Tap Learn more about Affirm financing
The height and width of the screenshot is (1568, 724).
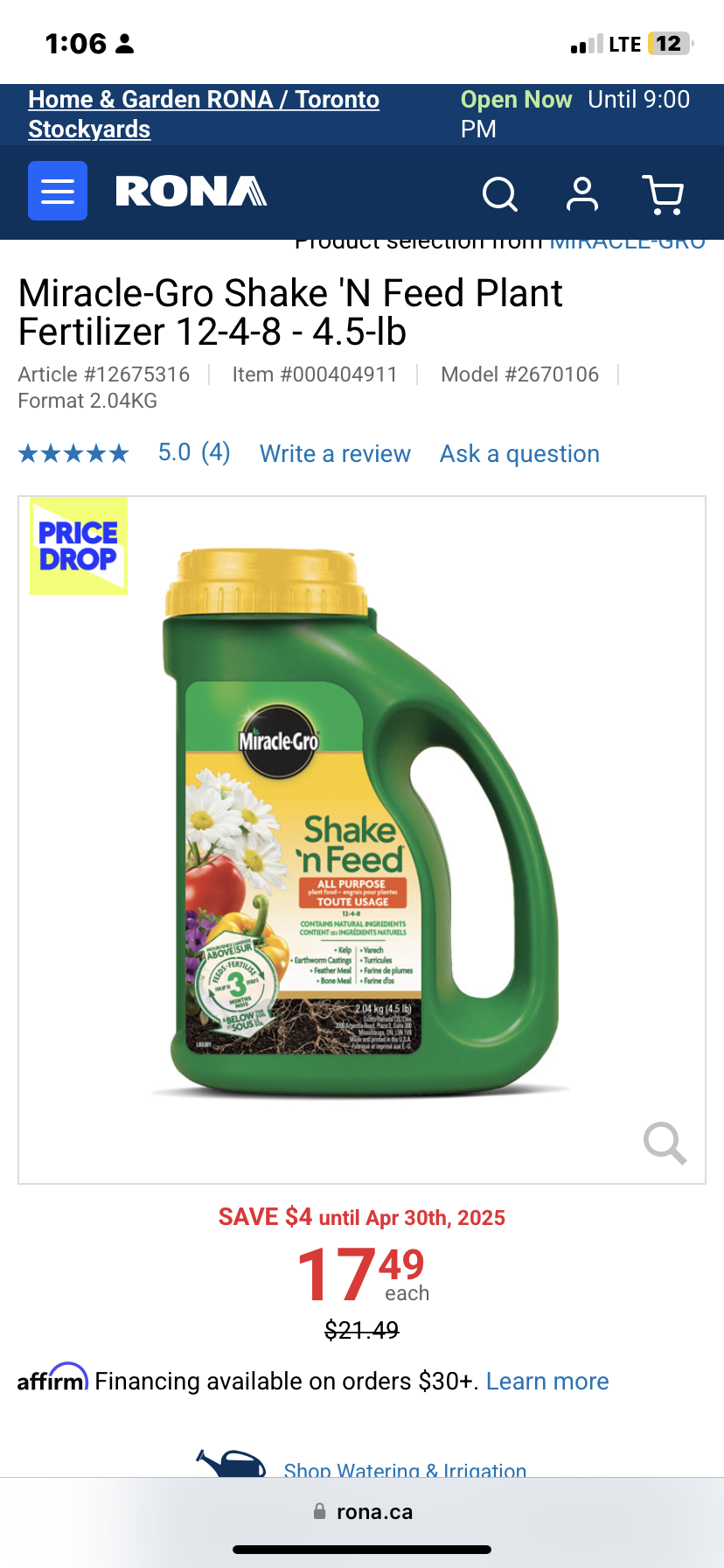(x=547, y=1381)
